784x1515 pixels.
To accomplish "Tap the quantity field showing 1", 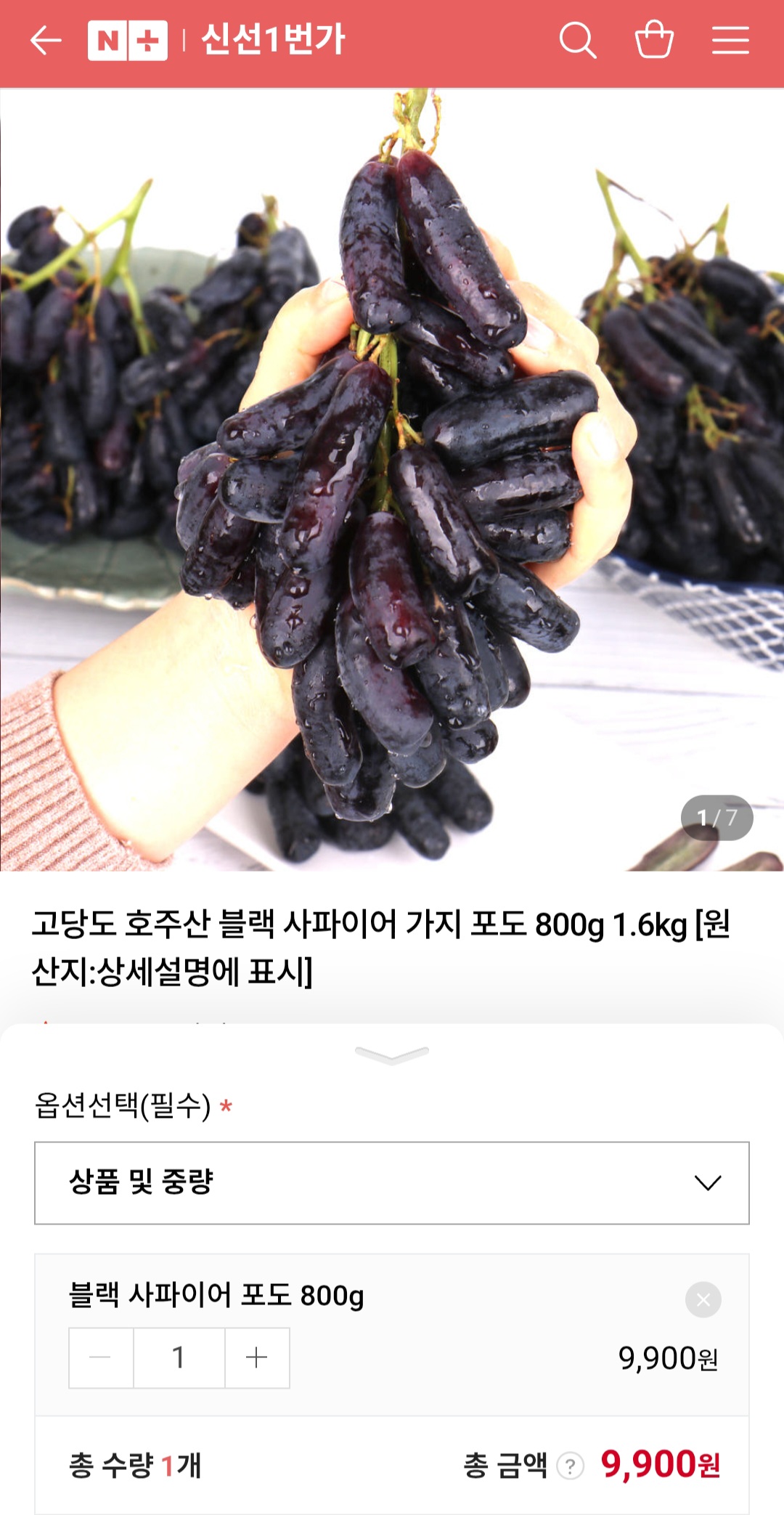I will [179, 1357].
